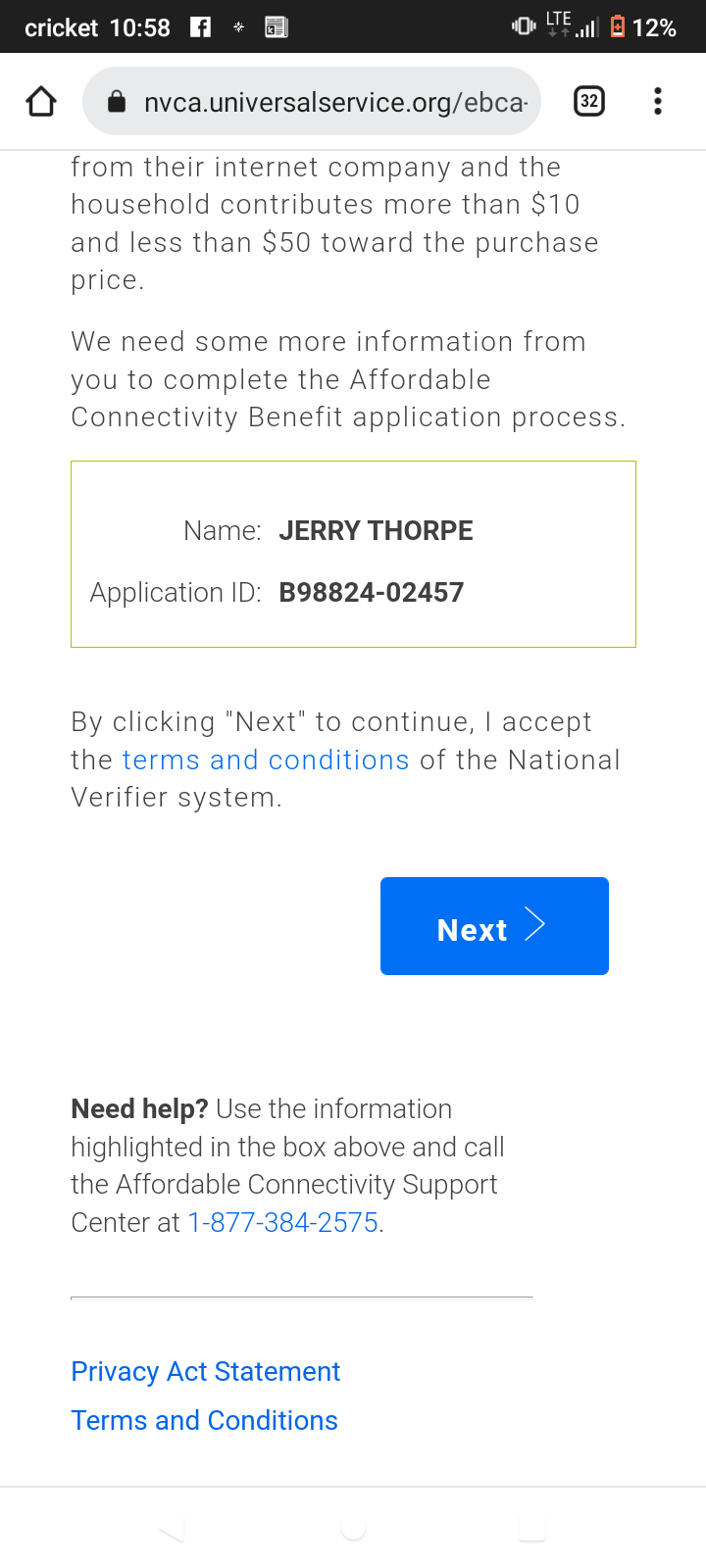706x1568 pixels.
Task: Continue with the Next button
Action: coord(494,926)
